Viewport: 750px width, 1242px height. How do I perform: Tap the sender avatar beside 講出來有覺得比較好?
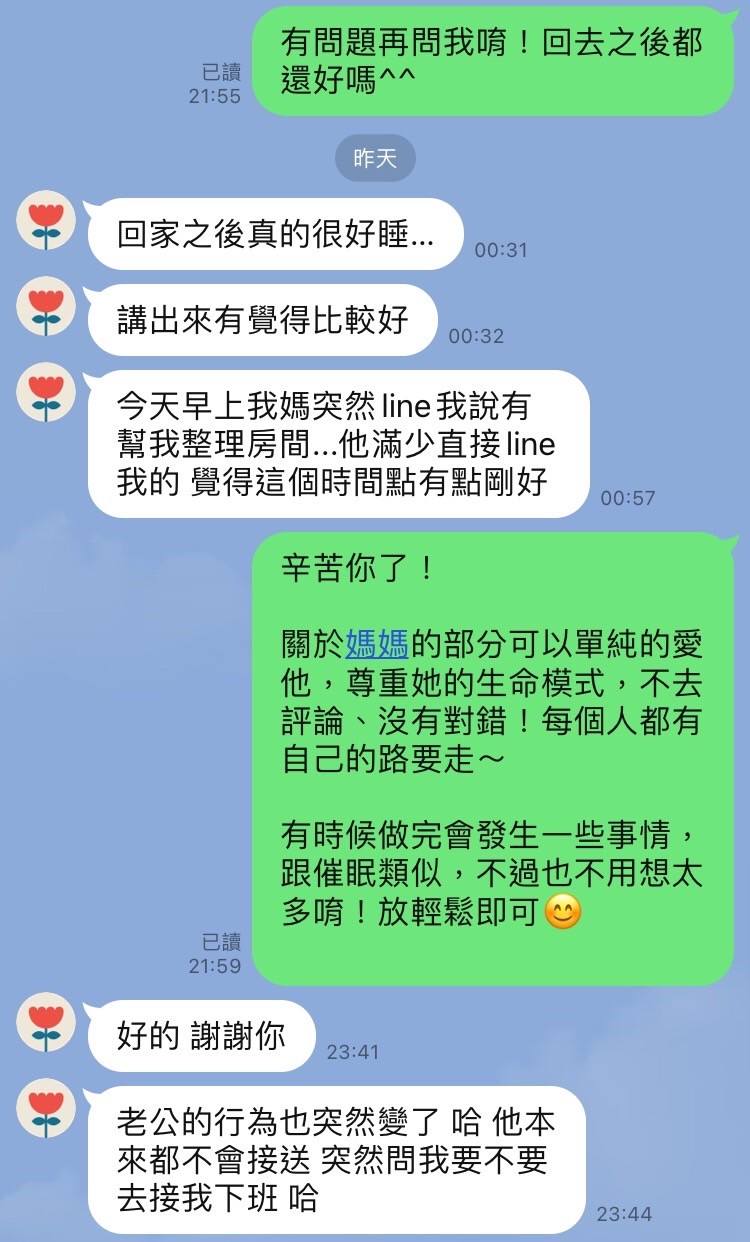(x=46, y=306)
